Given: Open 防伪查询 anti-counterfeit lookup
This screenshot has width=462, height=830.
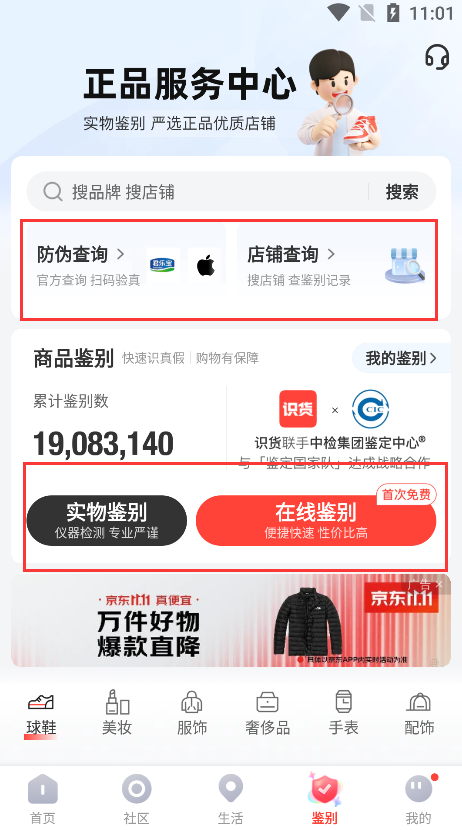Looking at the screenshot, I should [126, 264].
